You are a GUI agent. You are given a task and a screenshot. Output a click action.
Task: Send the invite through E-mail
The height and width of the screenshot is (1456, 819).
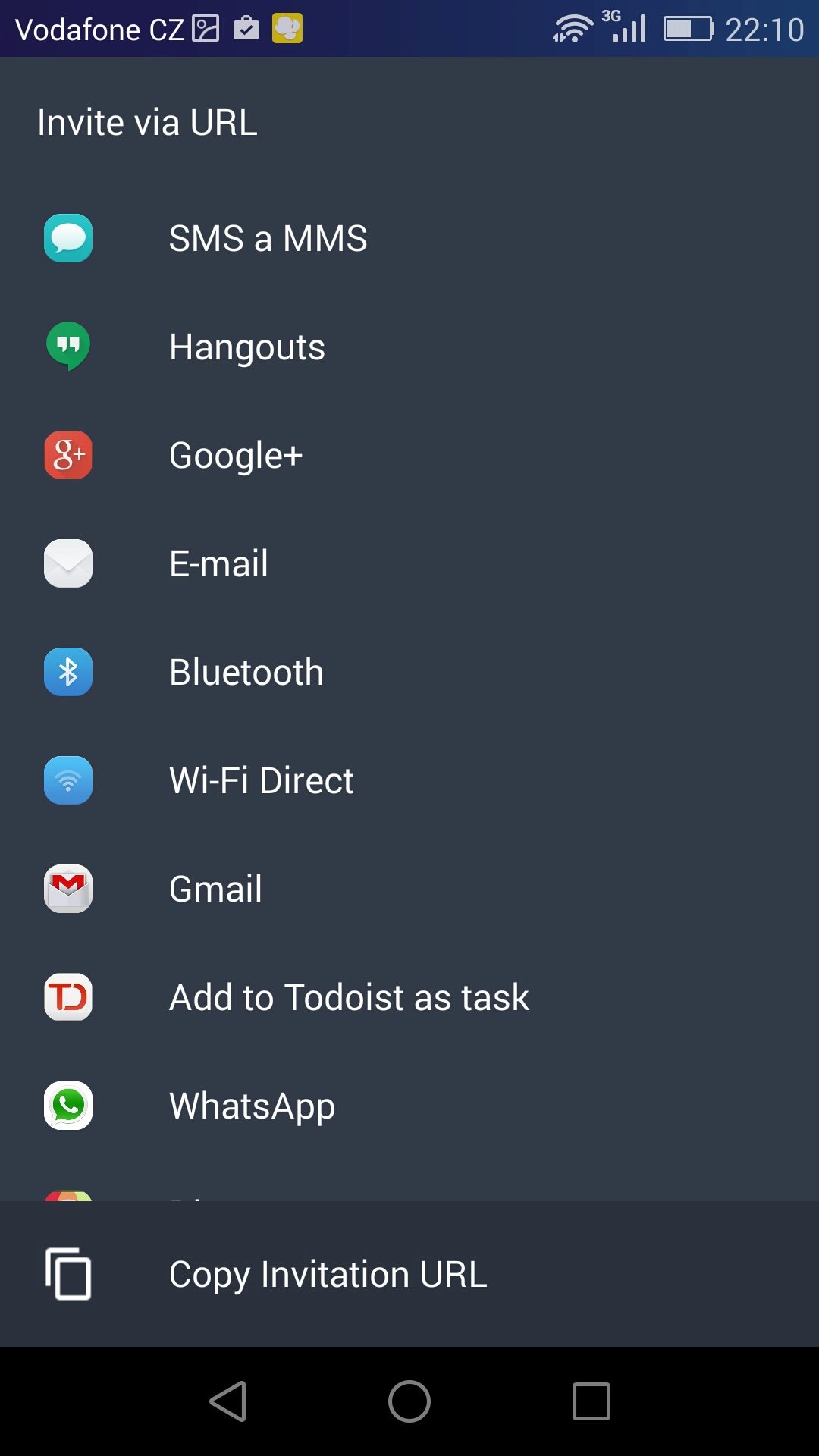[409, 564]
